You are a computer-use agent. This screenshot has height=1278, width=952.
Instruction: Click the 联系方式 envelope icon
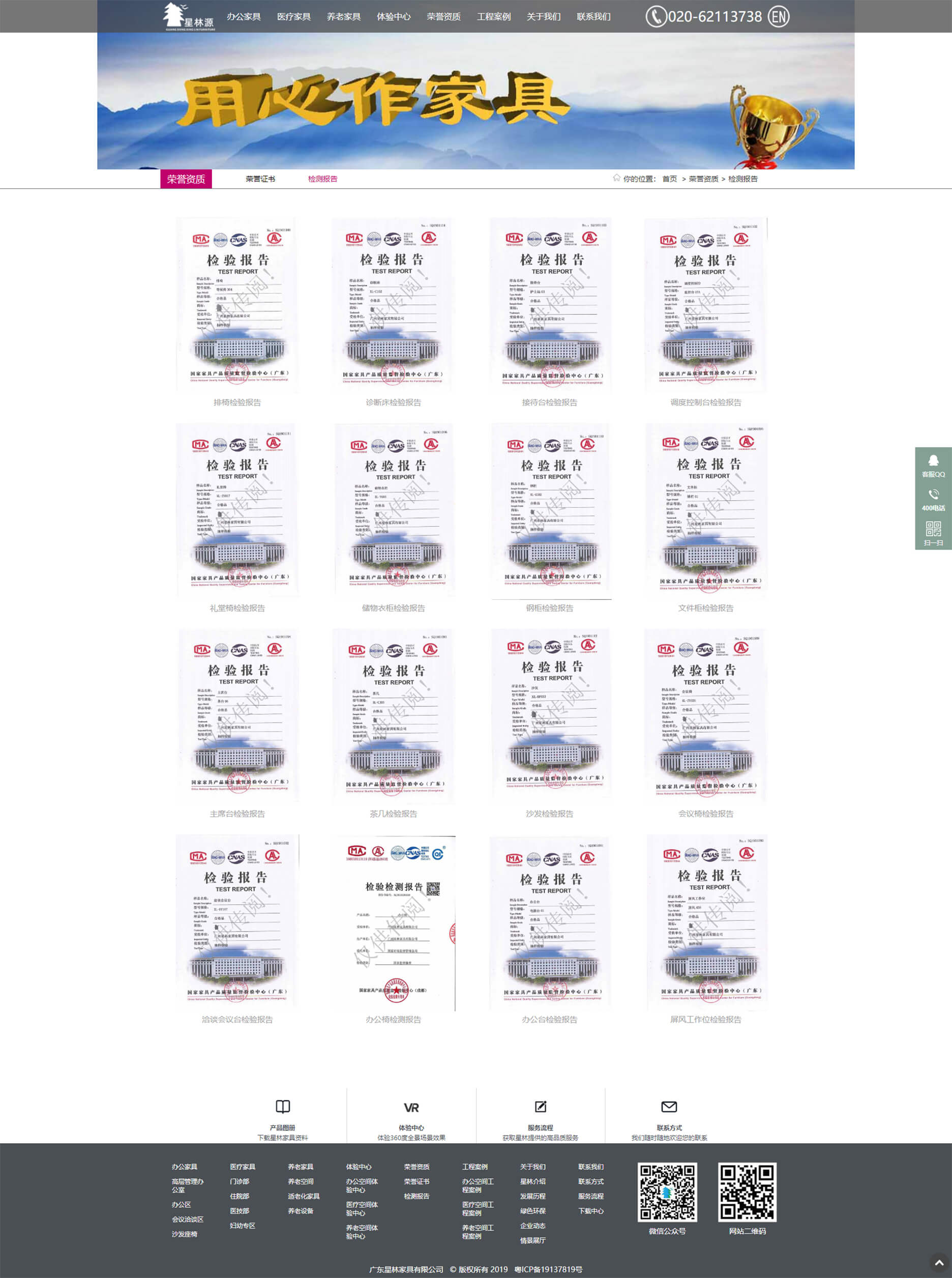[669, 1108]
